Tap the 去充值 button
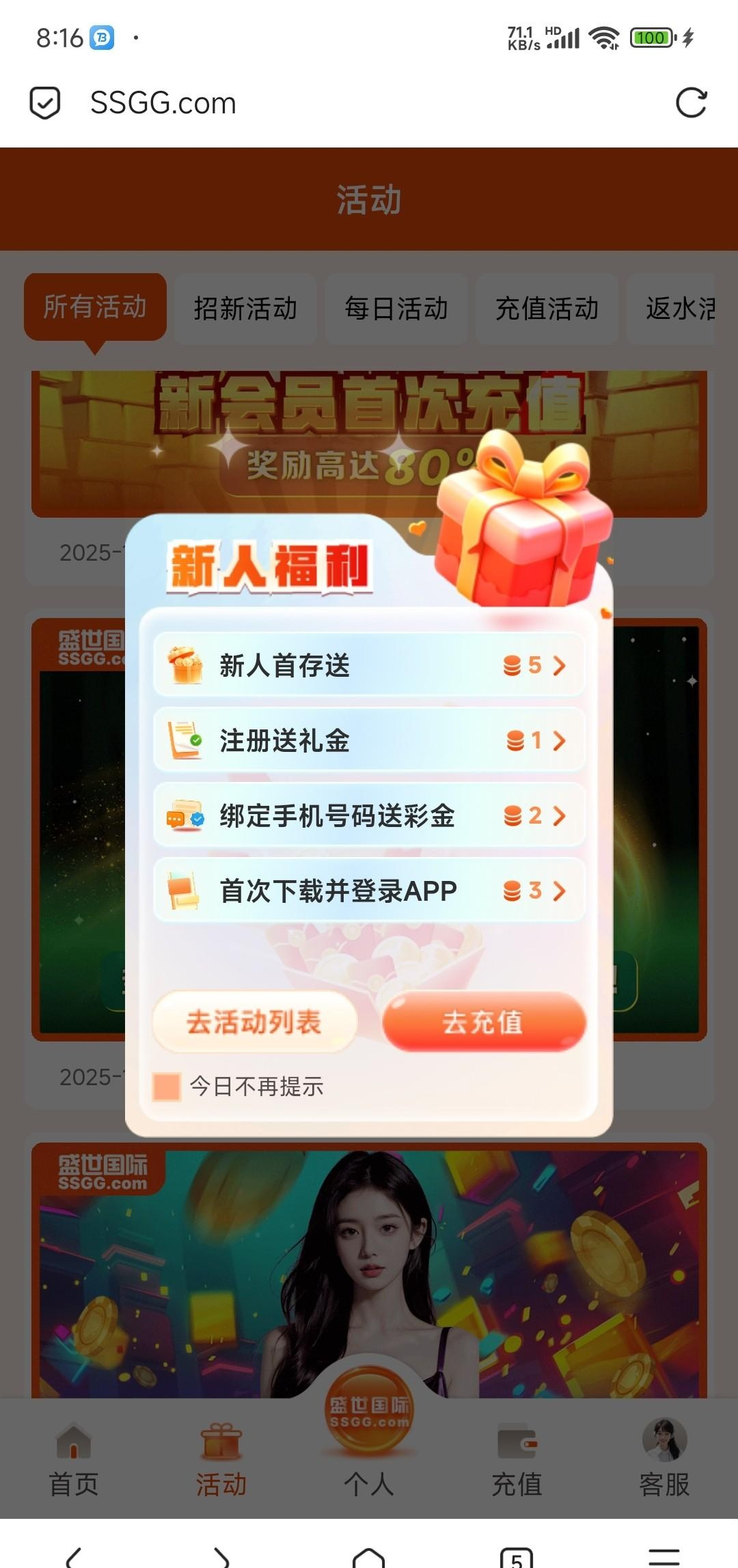The image size is (738, 1568). pyautogui.click(x=484, y=1022)
